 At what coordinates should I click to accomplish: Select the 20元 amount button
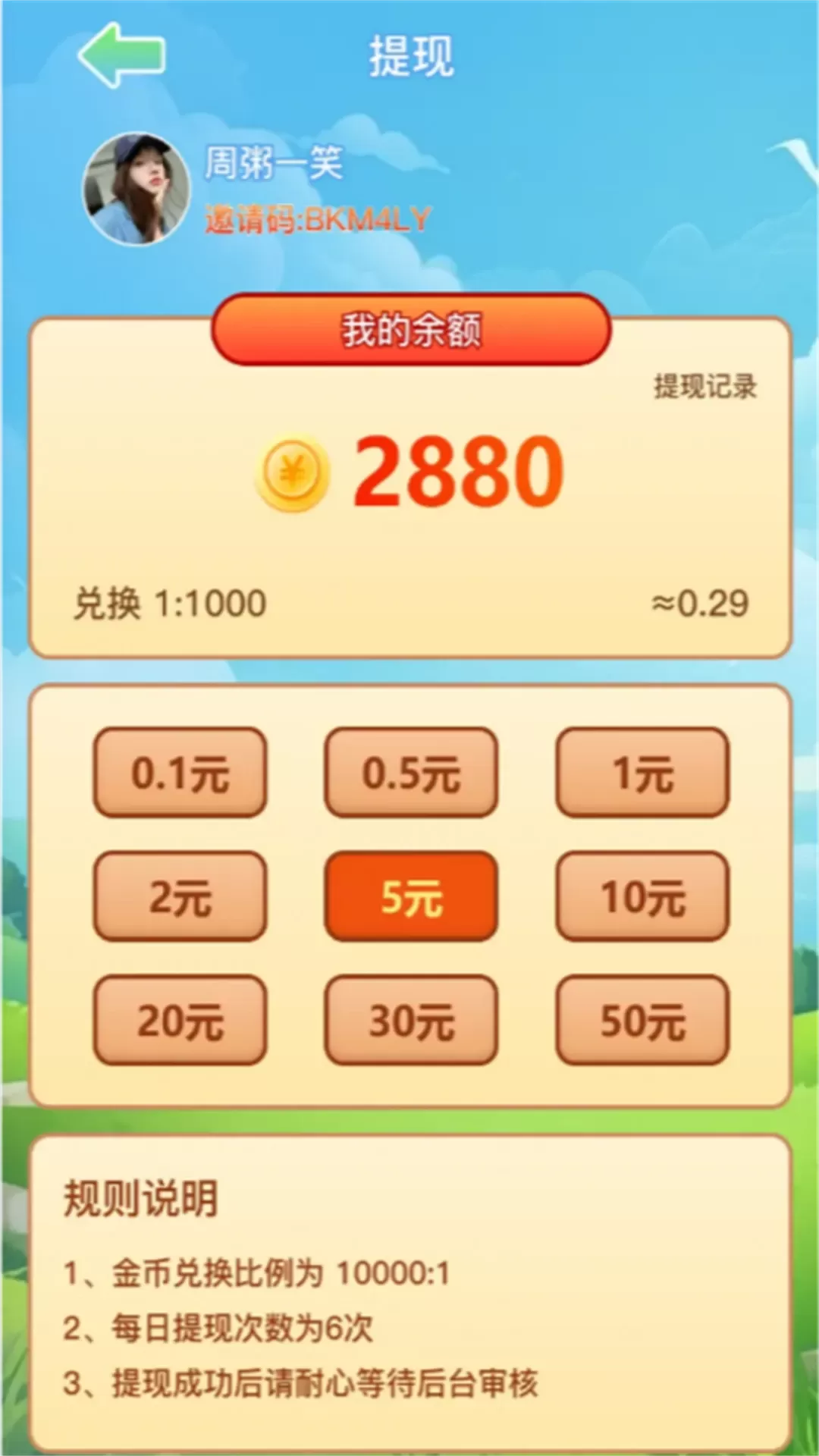click(x=180, y=1020)
